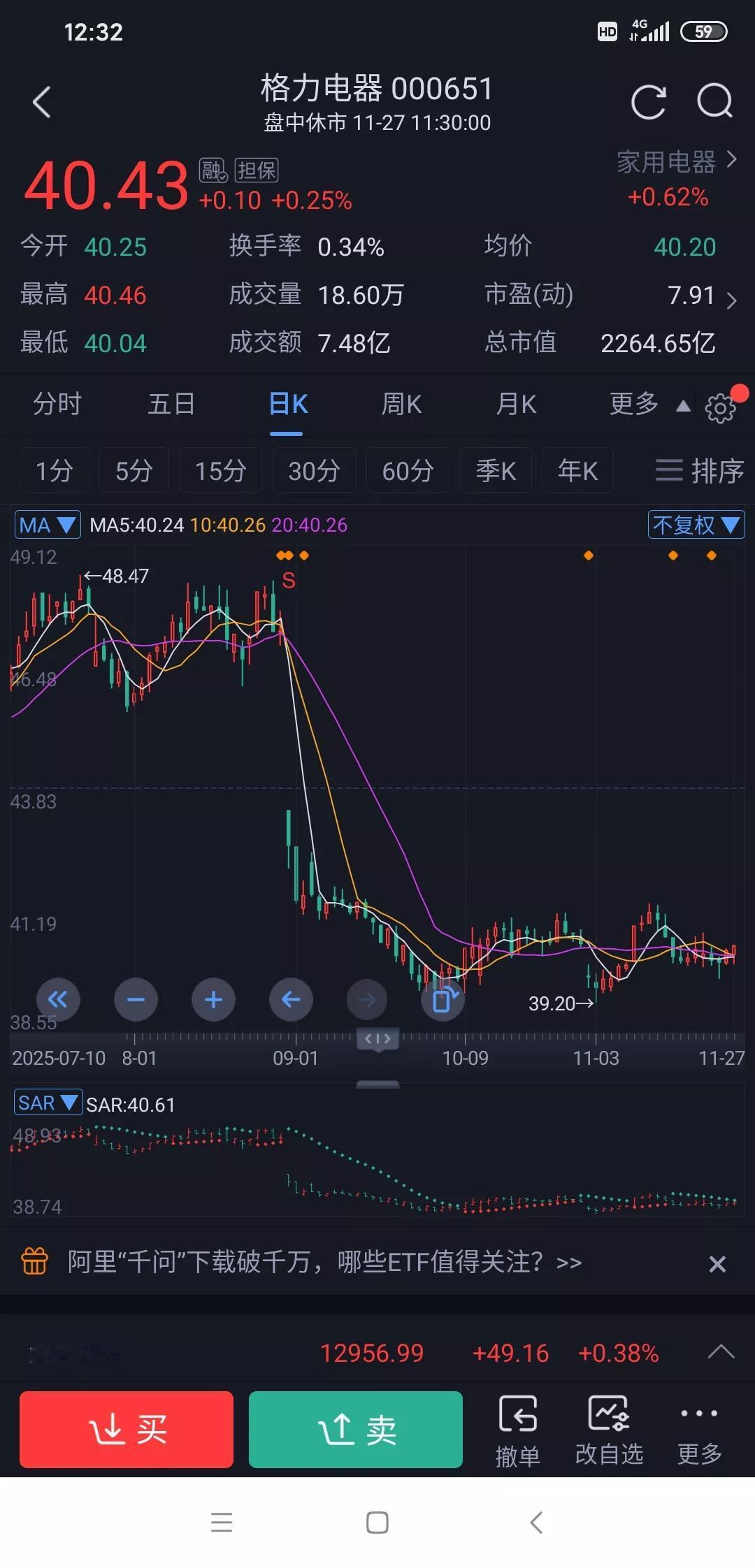
Task: Tap the 撤单 cancel order icon
Action: pyautogui.click(x=518, y=1429)
